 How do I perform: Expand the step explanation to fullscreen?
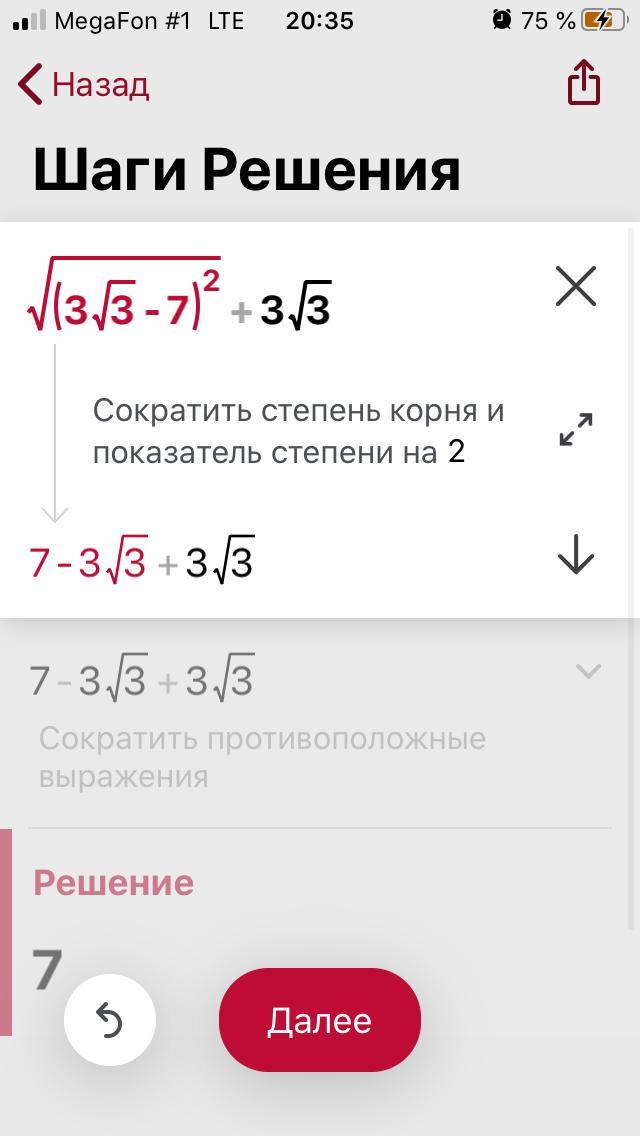click(x=576, y=430)
